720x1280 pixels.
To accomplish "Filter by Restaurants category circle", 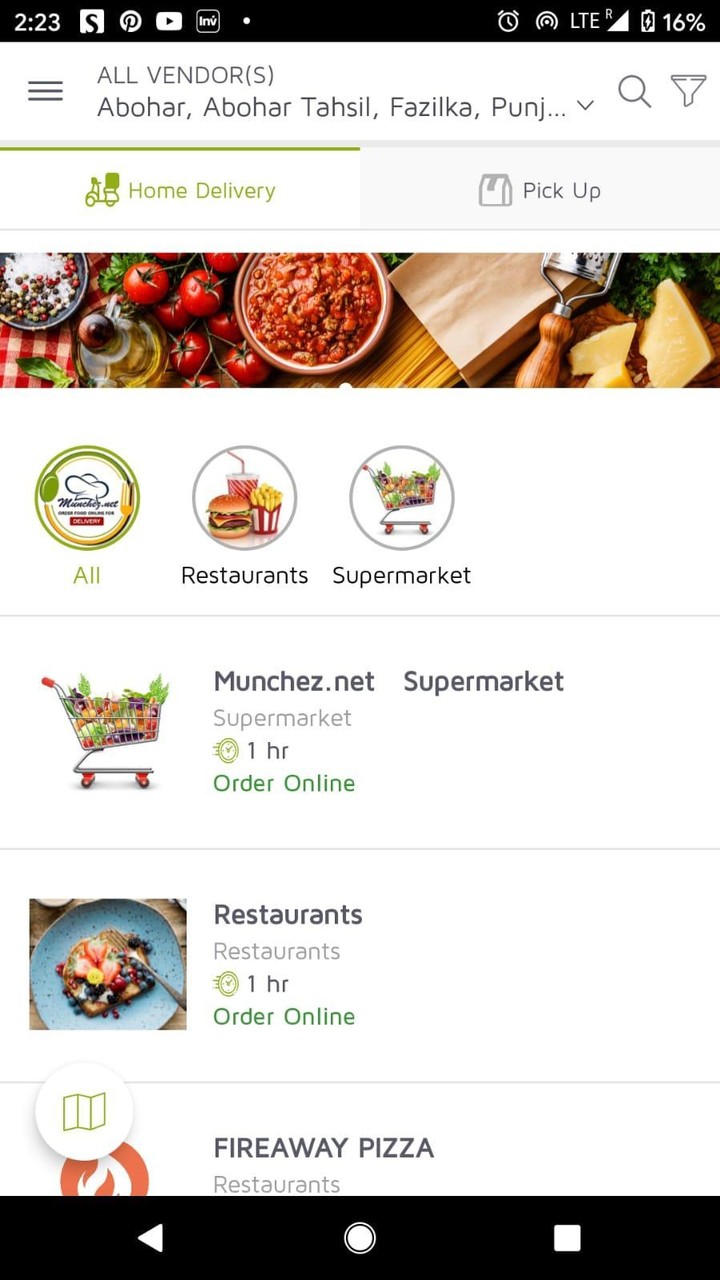I will pyautogui.click(x=244, y=498).
